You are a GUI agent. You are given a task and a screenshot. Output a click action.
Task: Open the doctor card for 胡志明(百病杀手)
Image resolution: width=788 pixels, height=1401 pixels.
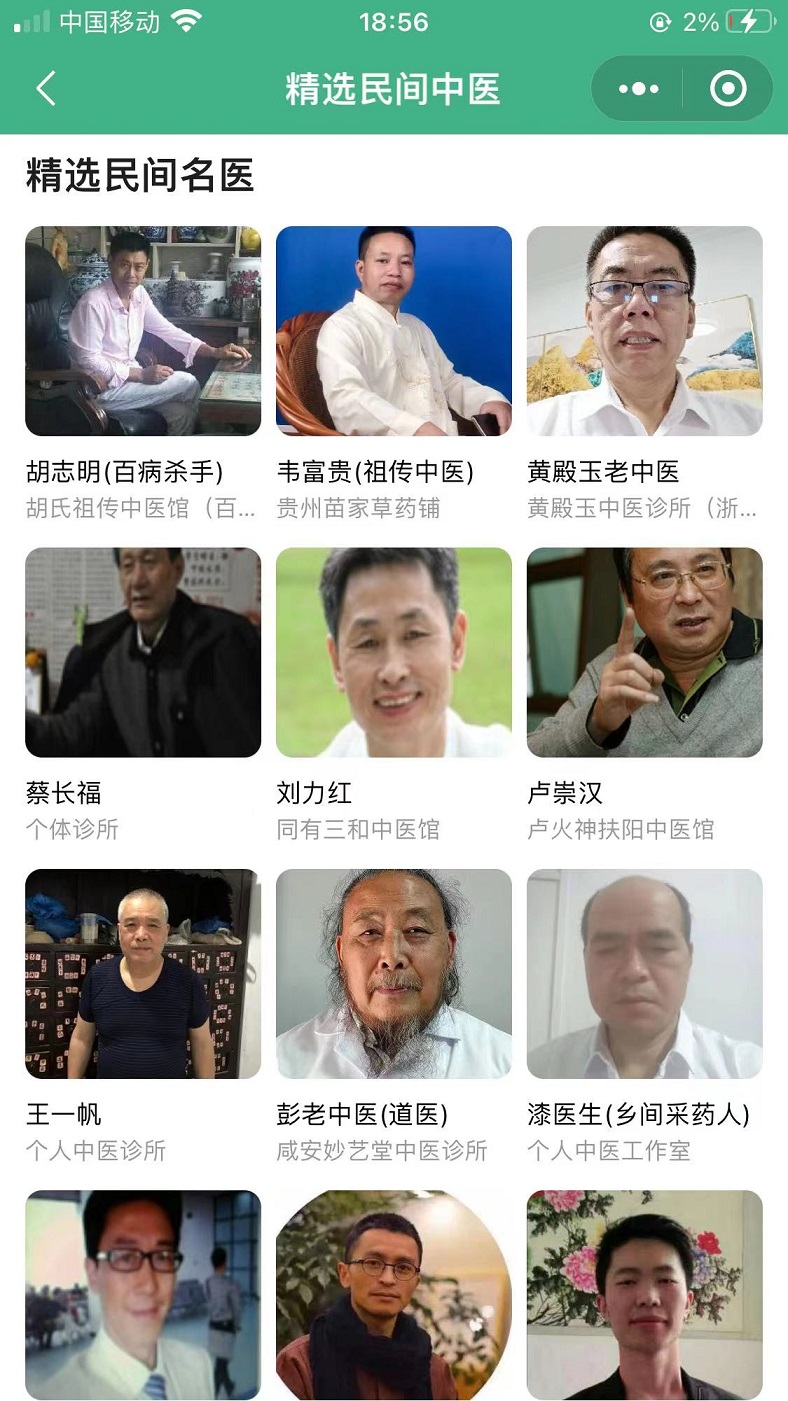[x=143, y=331]
